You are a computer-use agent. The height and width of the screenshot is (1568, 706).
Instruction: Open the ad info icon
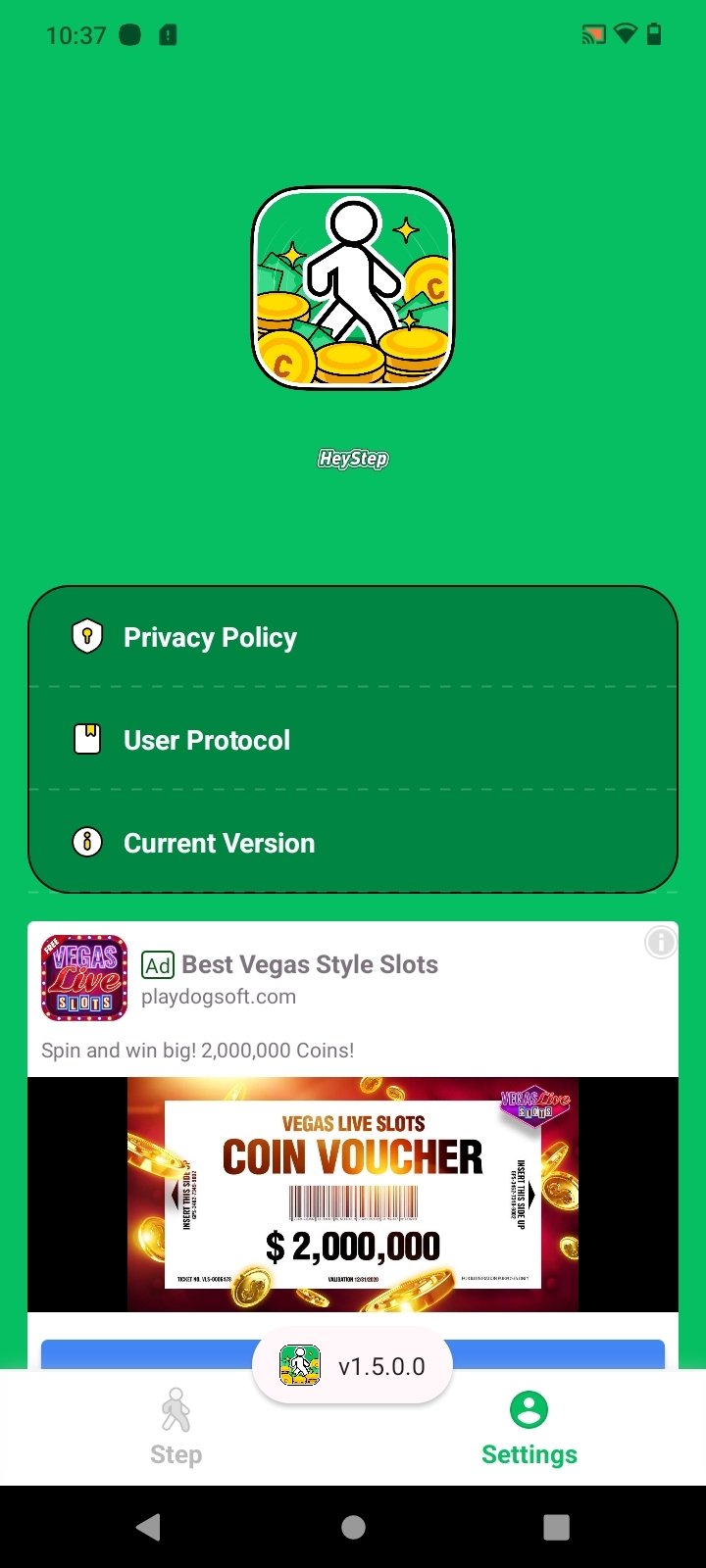pyautogui.click(x=660, y=943)
